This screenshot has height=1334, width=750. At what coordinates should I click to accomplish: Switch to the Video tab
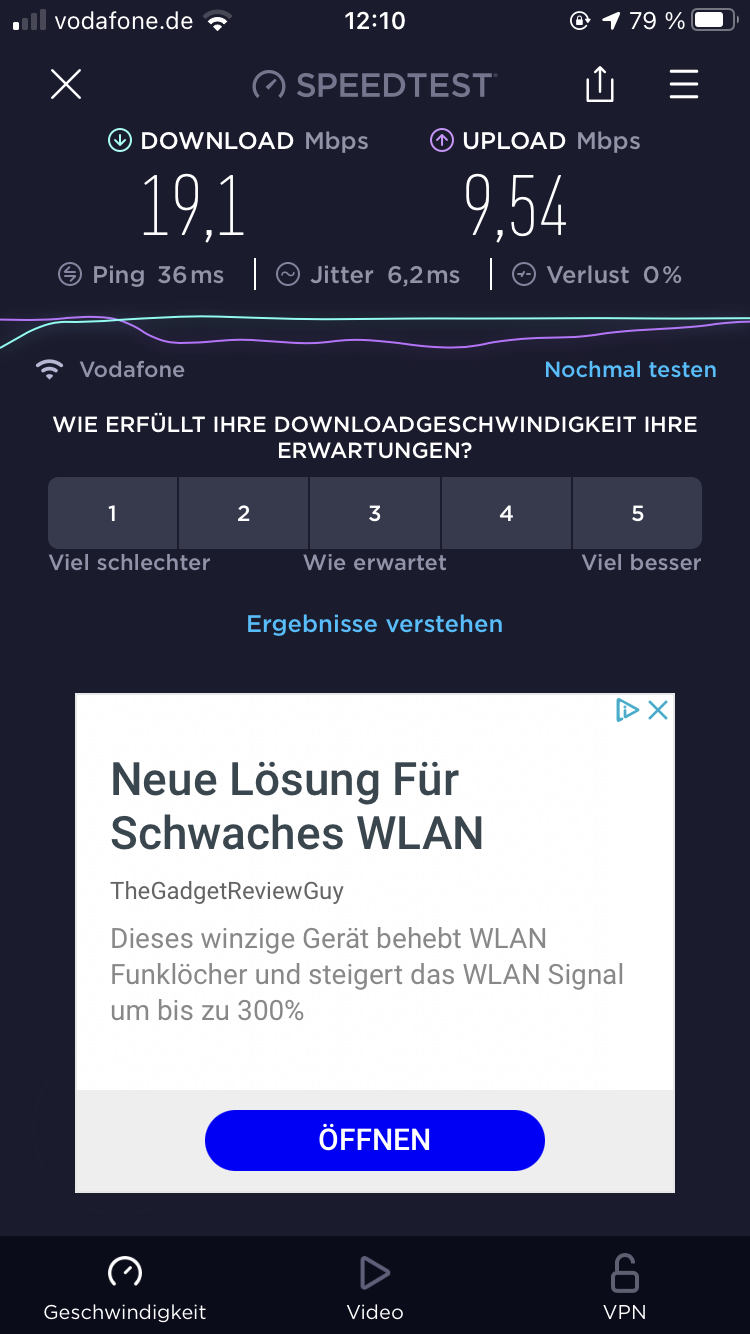point(375,1287)
